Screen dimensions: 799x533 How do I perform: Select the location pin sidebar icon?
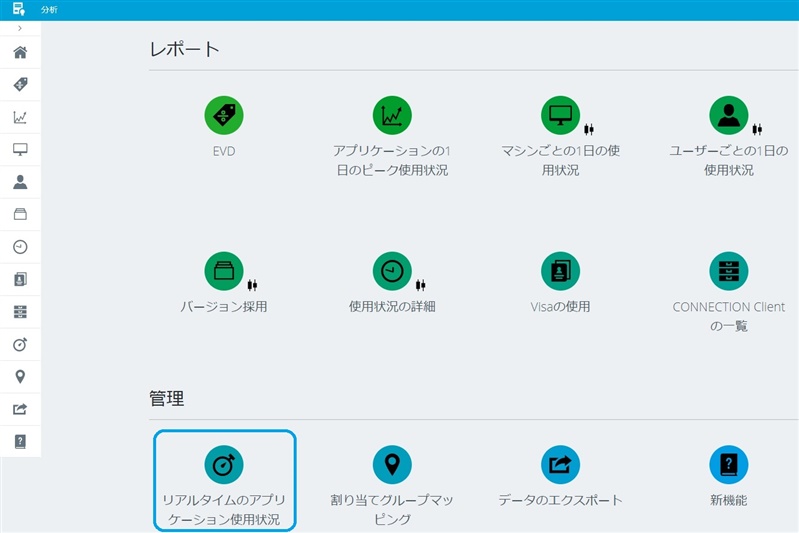(20, 376)
